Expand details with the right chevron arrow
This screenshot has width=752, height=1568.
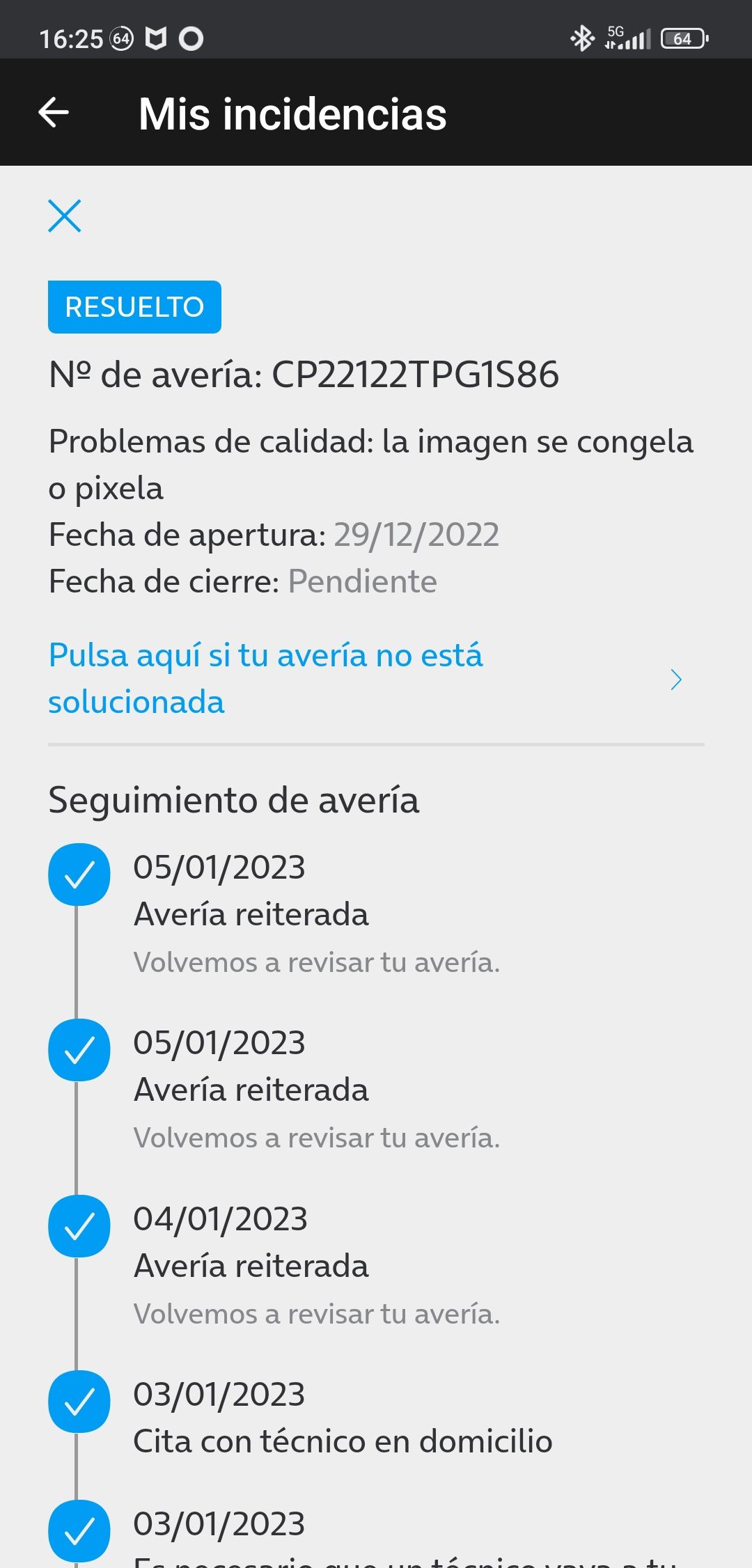click(x=676, y=680)
